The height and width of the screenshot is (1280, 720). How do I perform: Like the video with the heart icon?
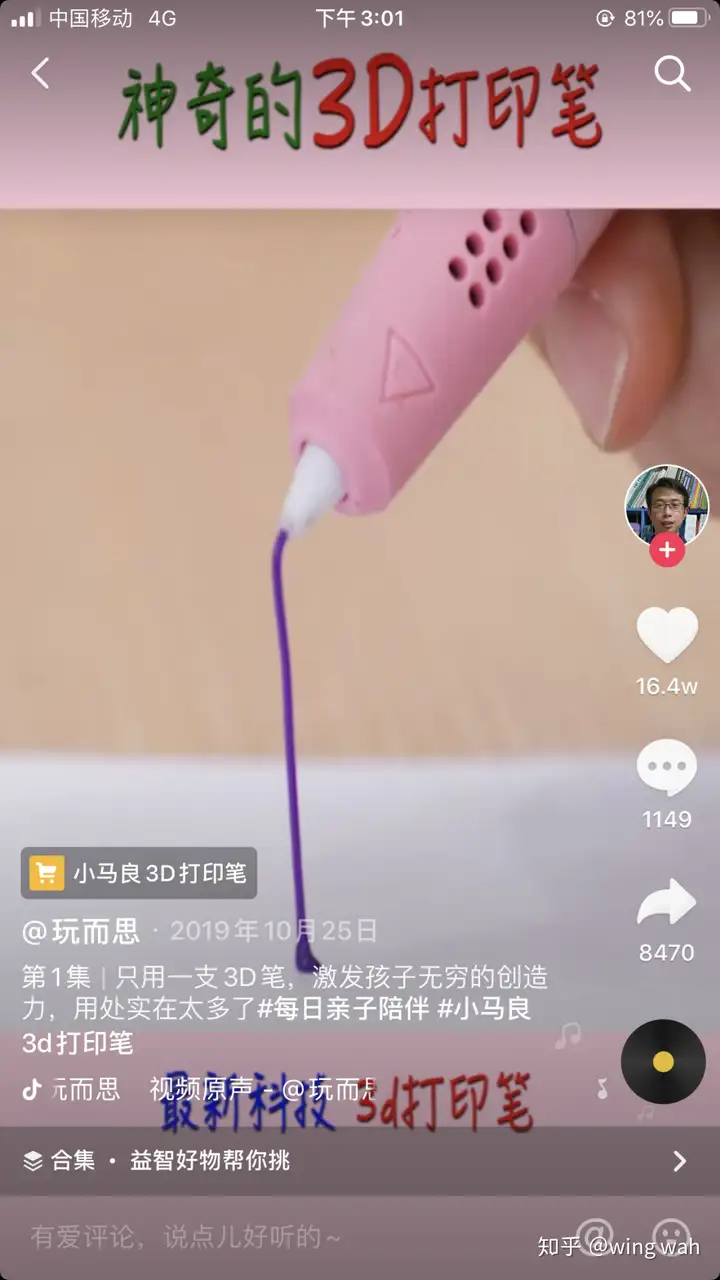[667, 634]
